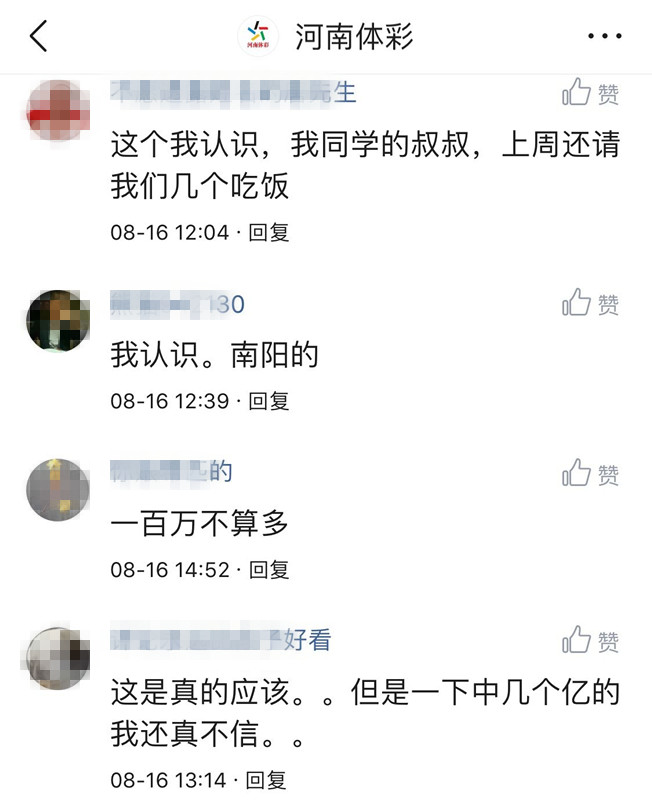The height and width of the screenshot is (800, 652).
Task: Reply to the 08-16 12:39 comment
Action: 268,401
